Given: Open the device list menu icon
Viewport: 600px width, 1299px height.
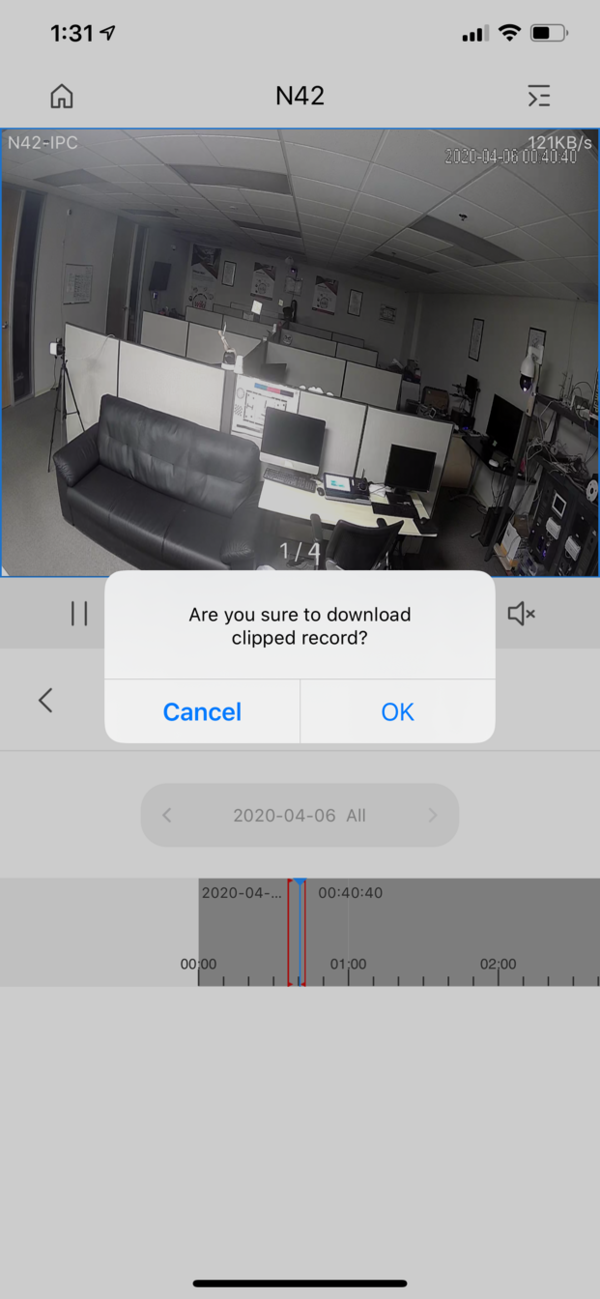Looking at the screenshot, I should (x=539, y=96).
